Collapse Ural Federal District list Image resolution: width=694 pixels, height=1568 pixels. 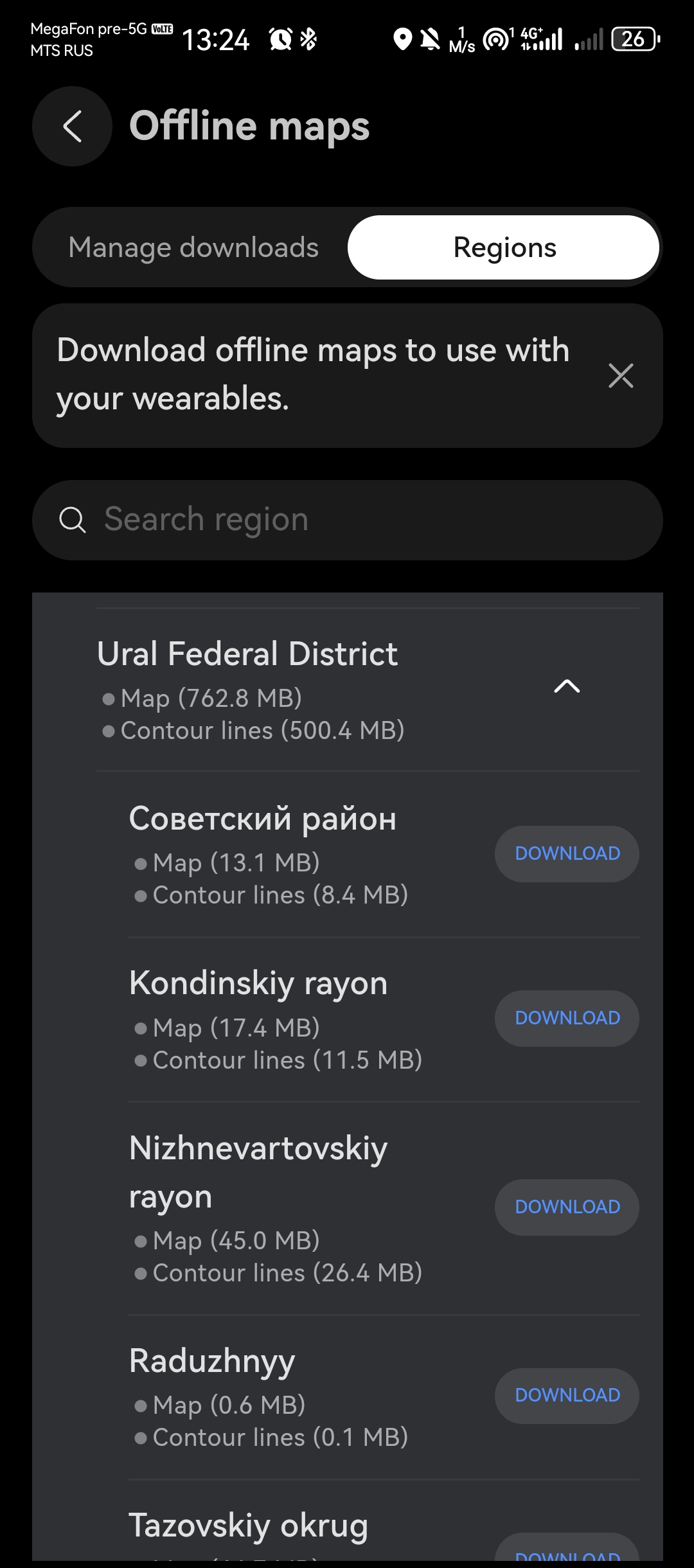[567, 687]
